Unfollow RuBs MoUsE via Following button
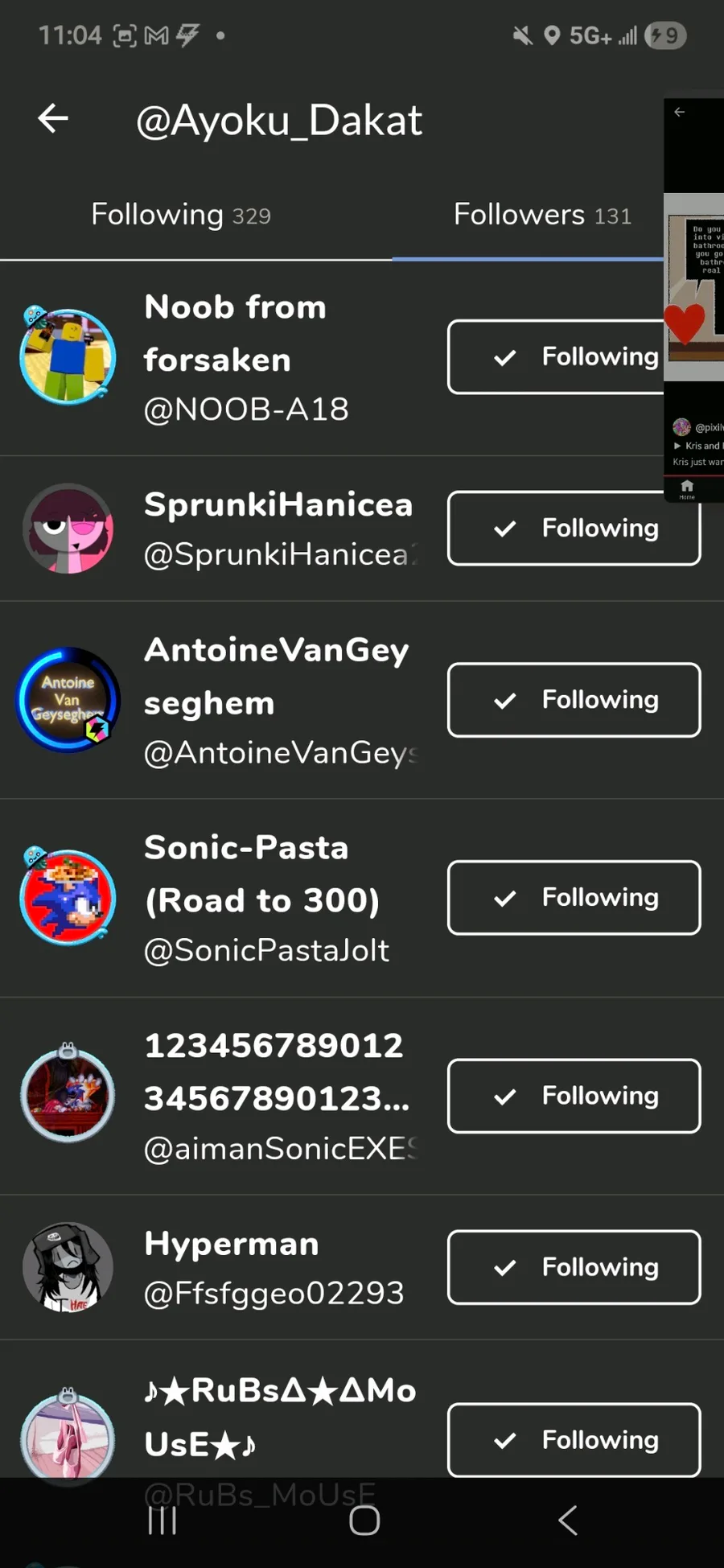Screen dimensions: 724x1568 pos(574,1440)
